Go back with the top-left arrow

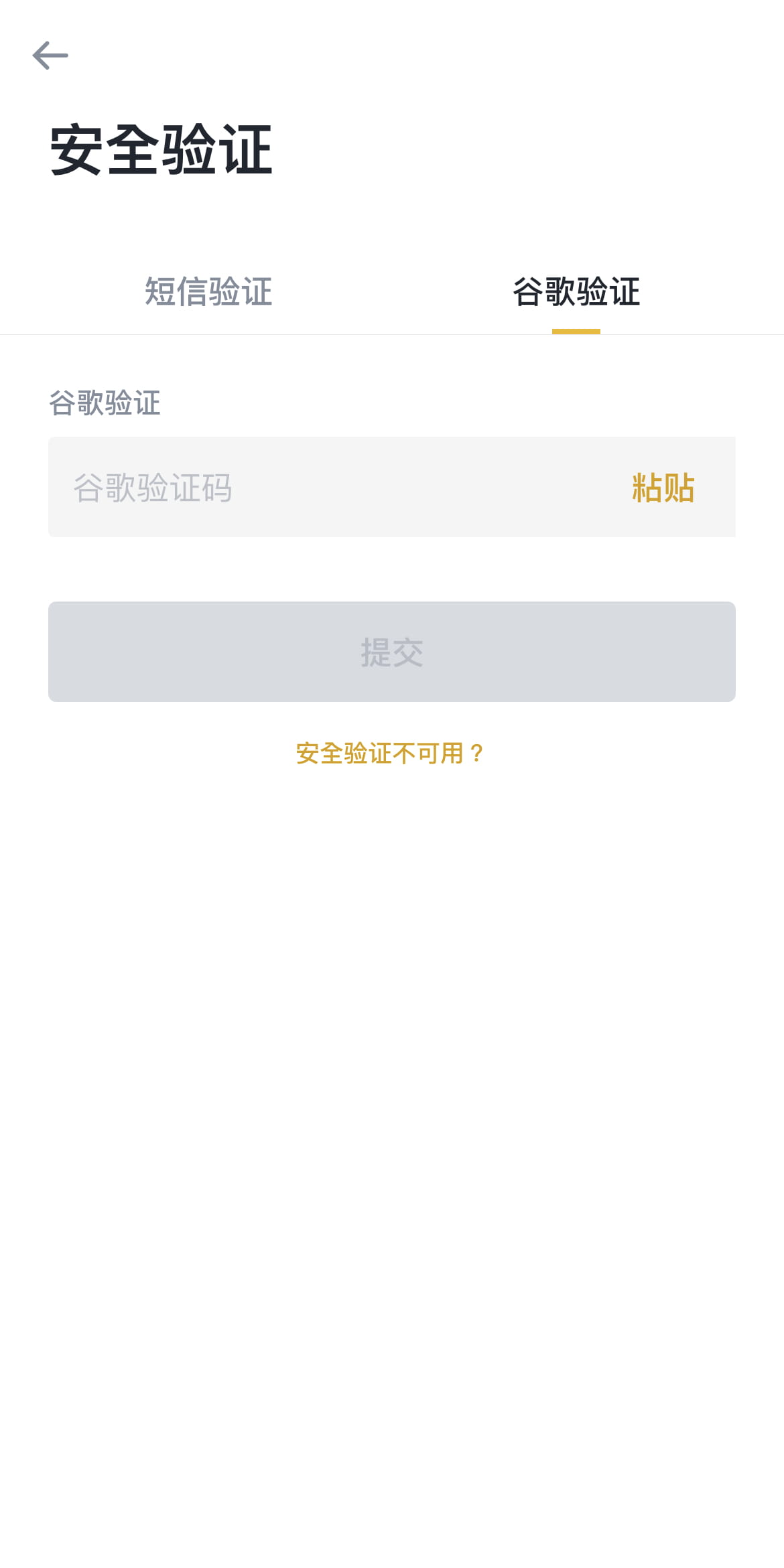tap(50, 56)
